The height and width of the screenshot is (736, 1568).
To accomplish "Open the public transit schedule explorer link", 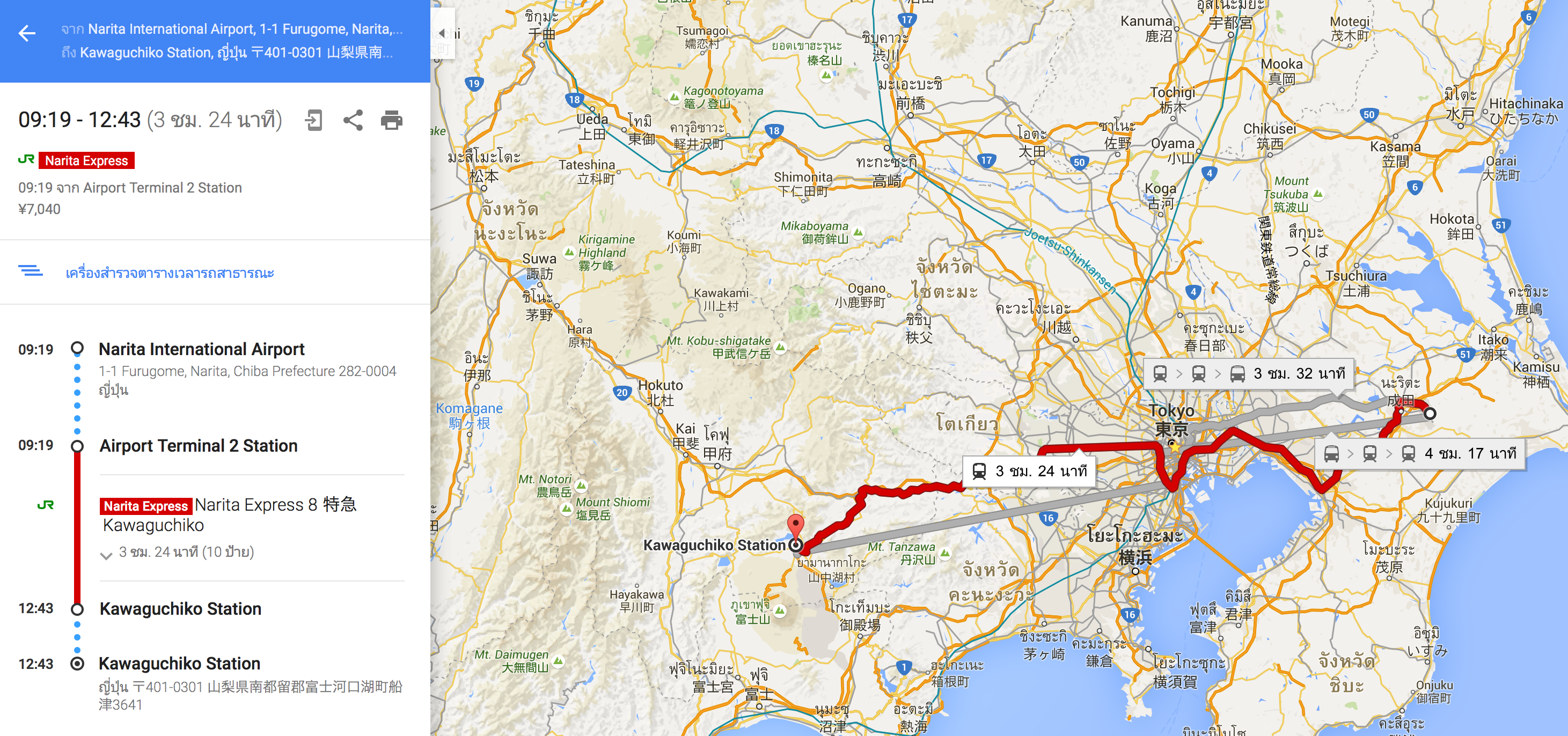I will click(169, 273).
